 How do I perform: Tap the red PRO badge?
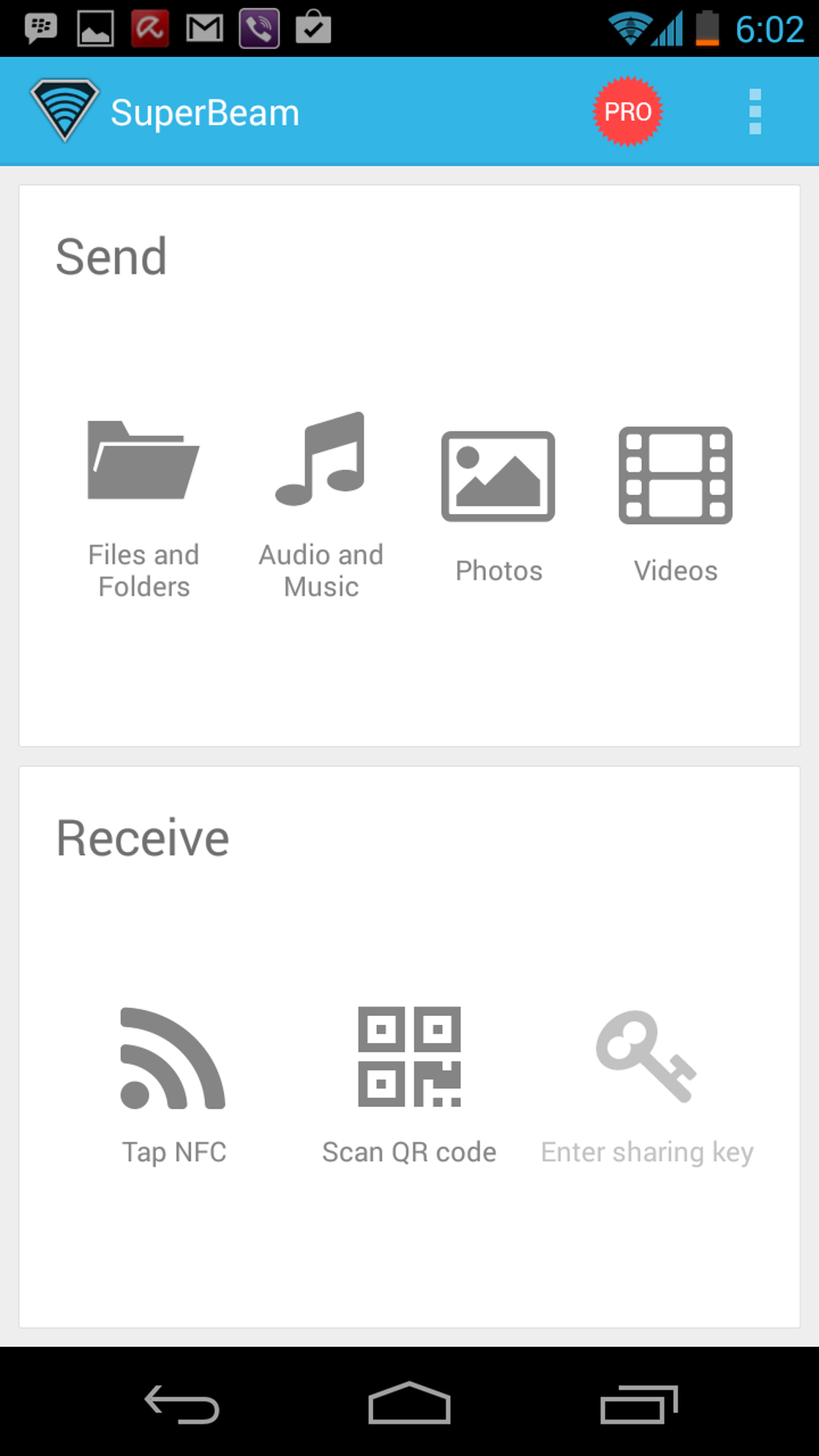(628, 112)
